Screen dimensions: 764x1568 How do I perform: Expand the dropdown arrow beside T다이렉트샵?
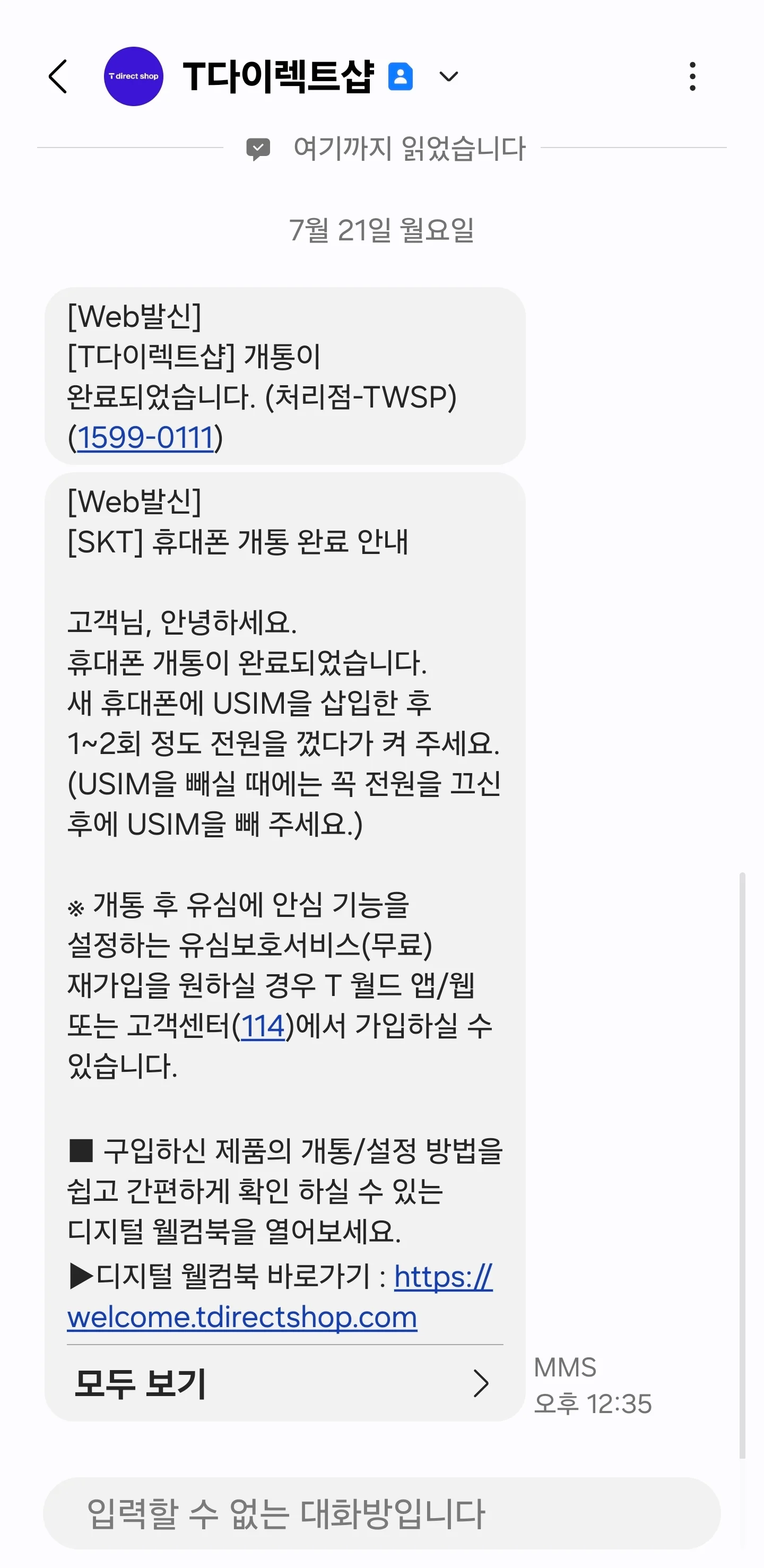point(449,77)
